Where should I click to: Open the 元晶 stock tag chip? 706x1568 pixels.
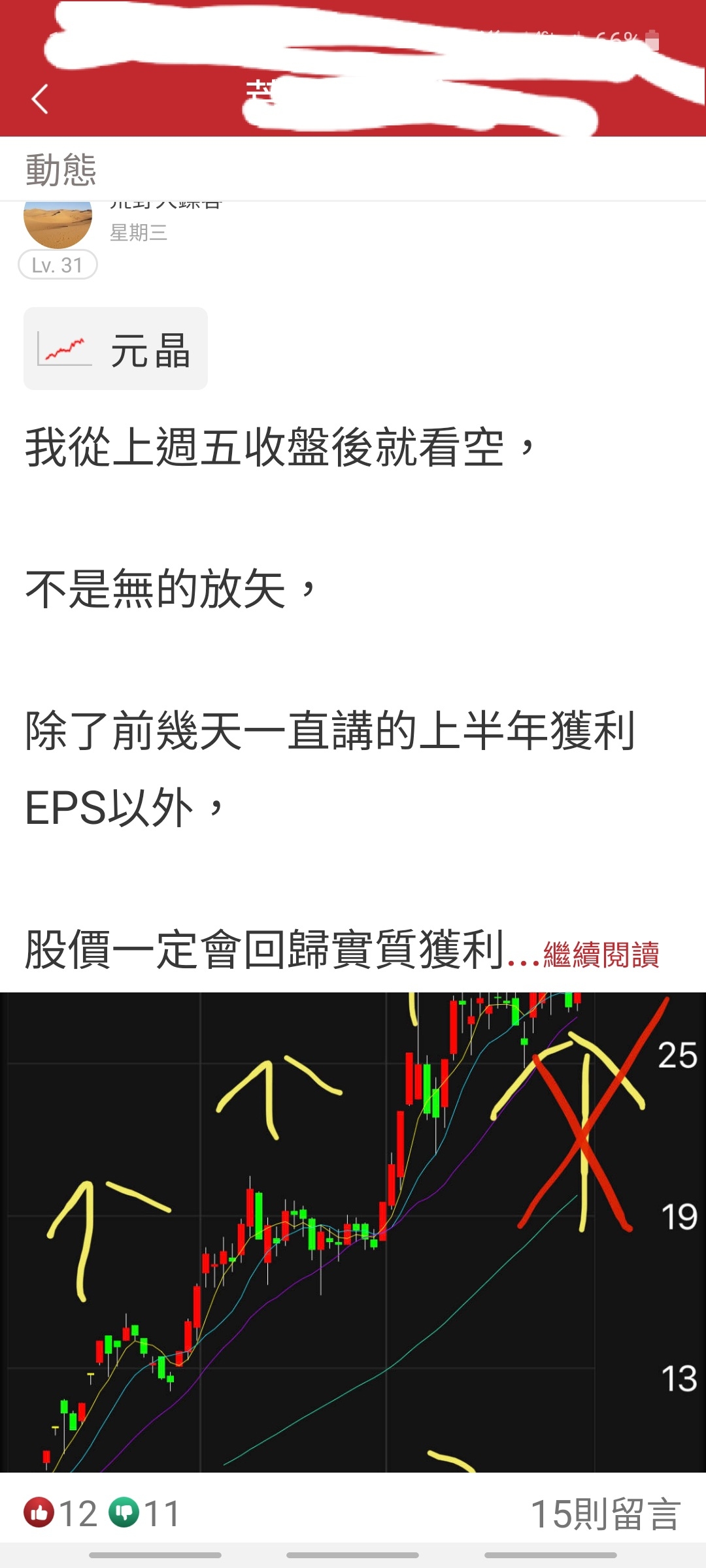pos(116,349)
